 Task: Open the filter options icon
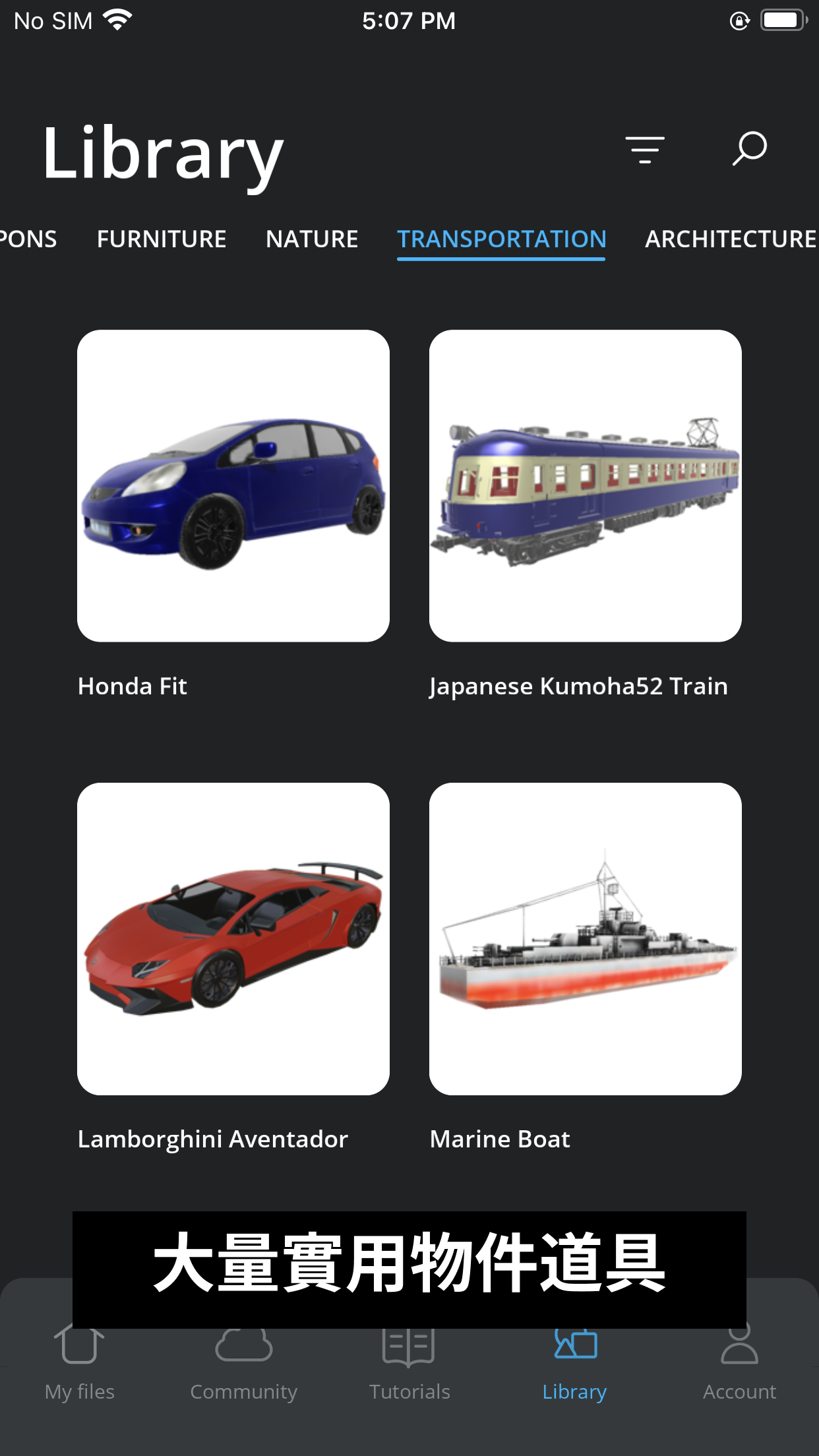(645, 150)
